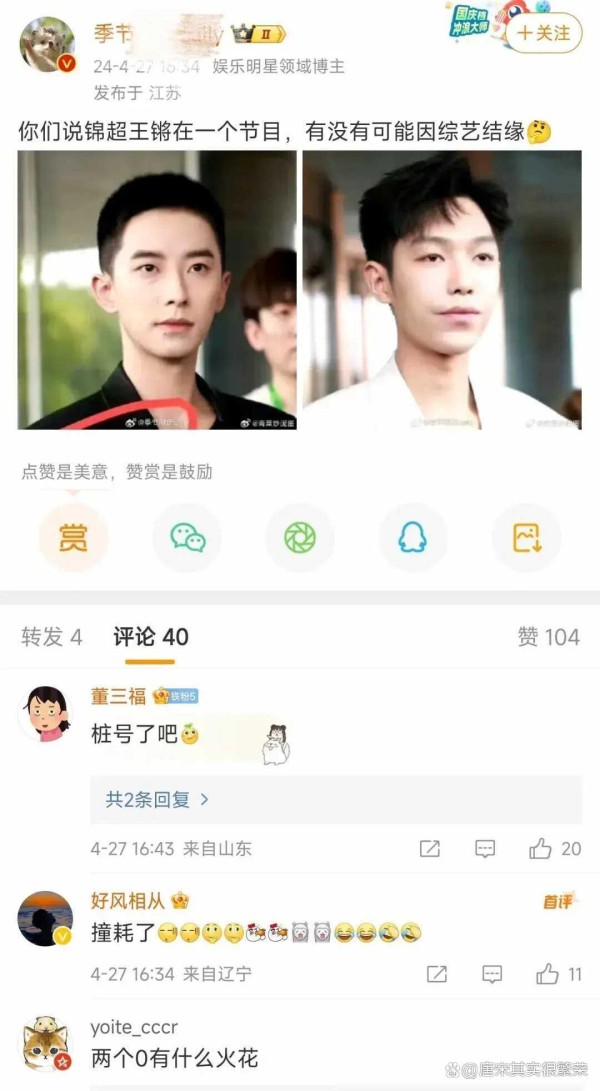Reply to 董三福's comment
This screenshot has width=600, height=1091.
point(485,849)
